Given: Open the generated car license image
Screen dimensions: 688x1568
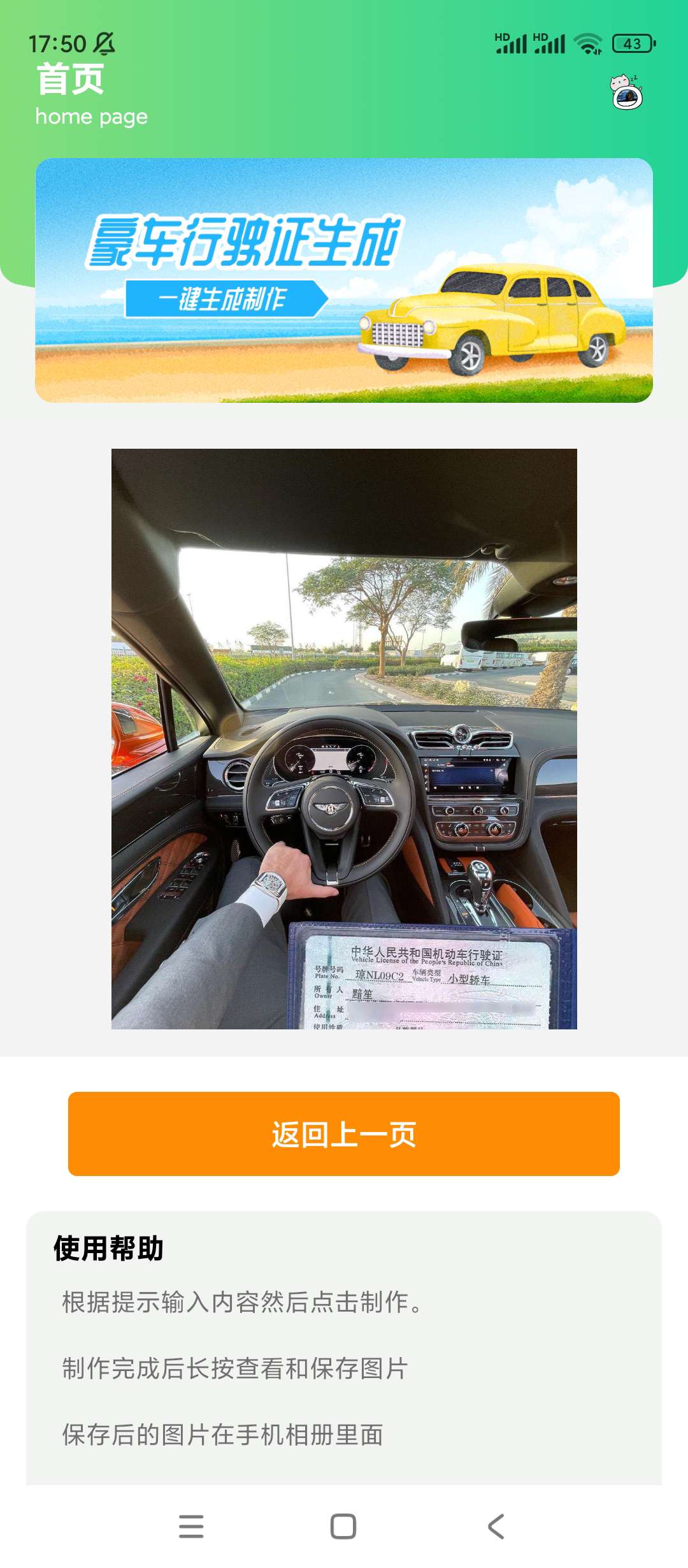Looking at the screenshot, I should (344, 739).
